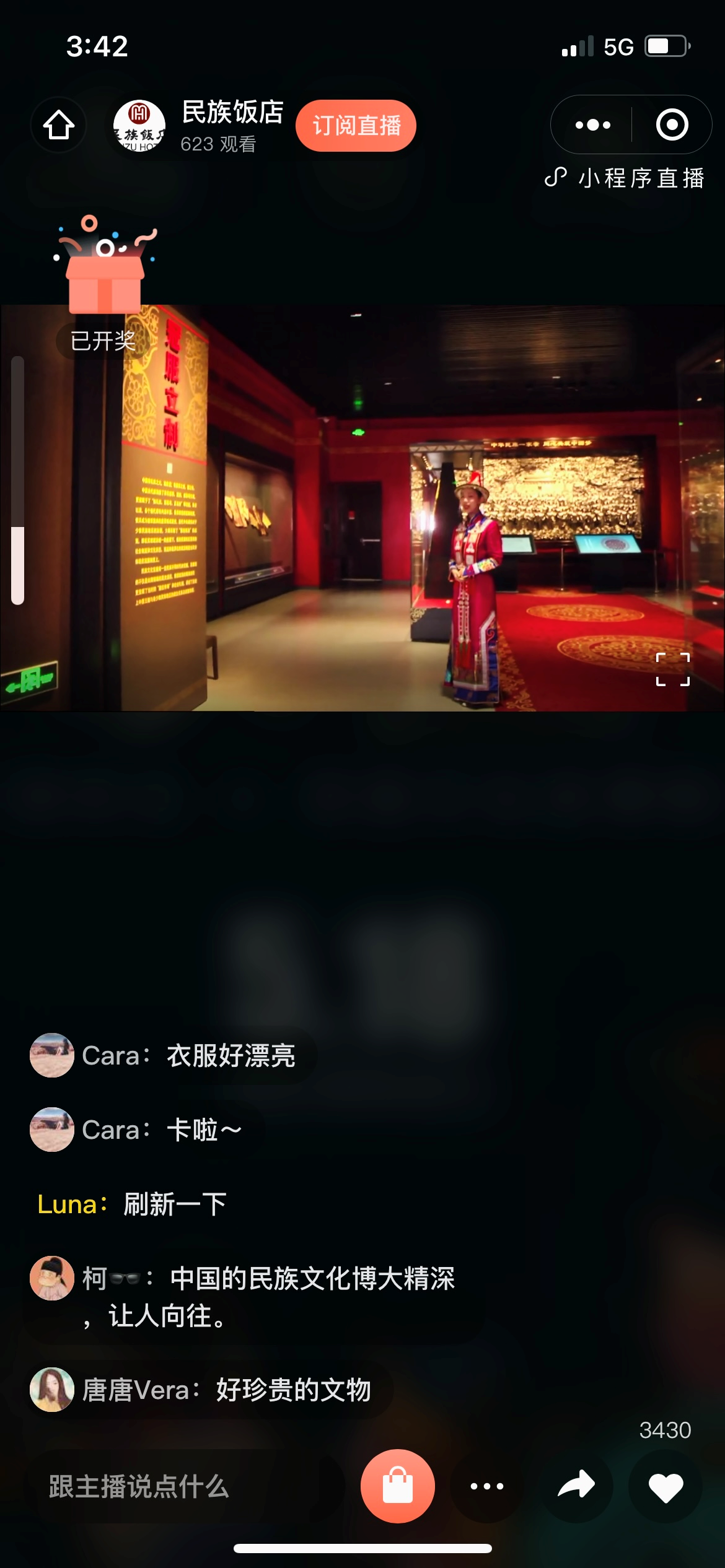
Task: Open more options beside the shopping bag
Action: [487, 1486]
